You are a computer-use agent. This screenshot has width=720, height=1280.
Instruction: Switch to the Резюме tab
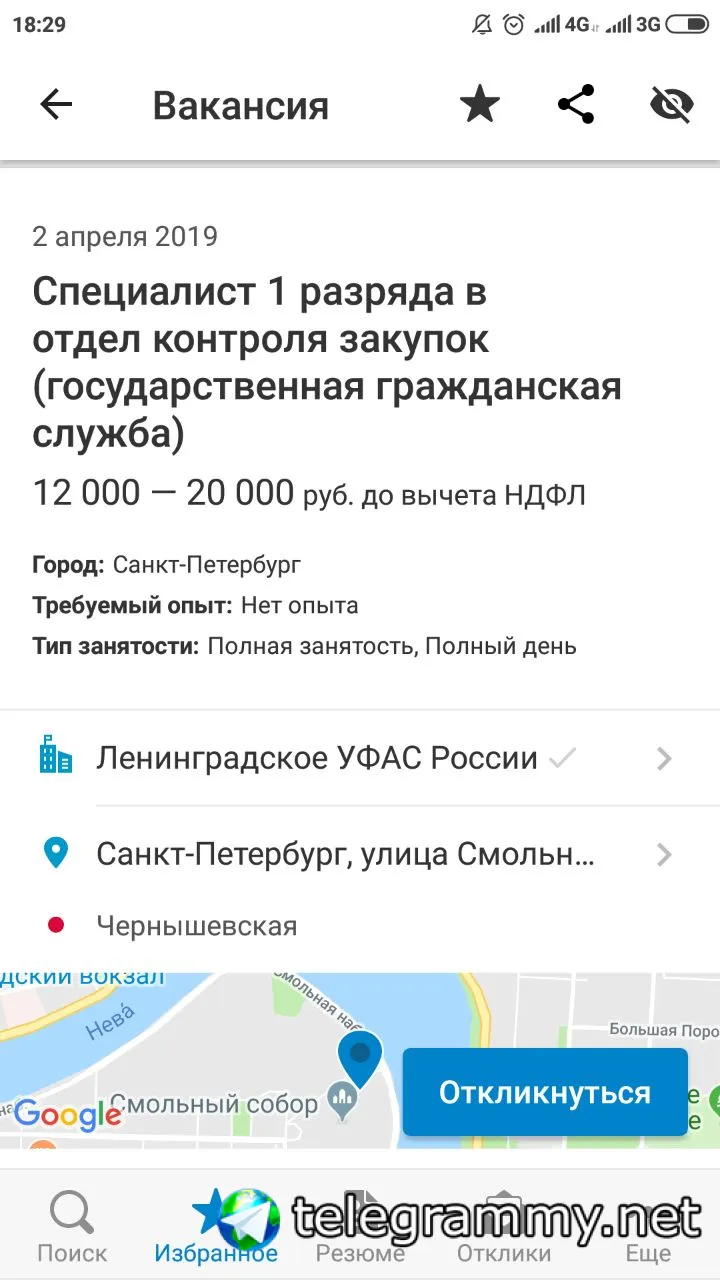360,1228
